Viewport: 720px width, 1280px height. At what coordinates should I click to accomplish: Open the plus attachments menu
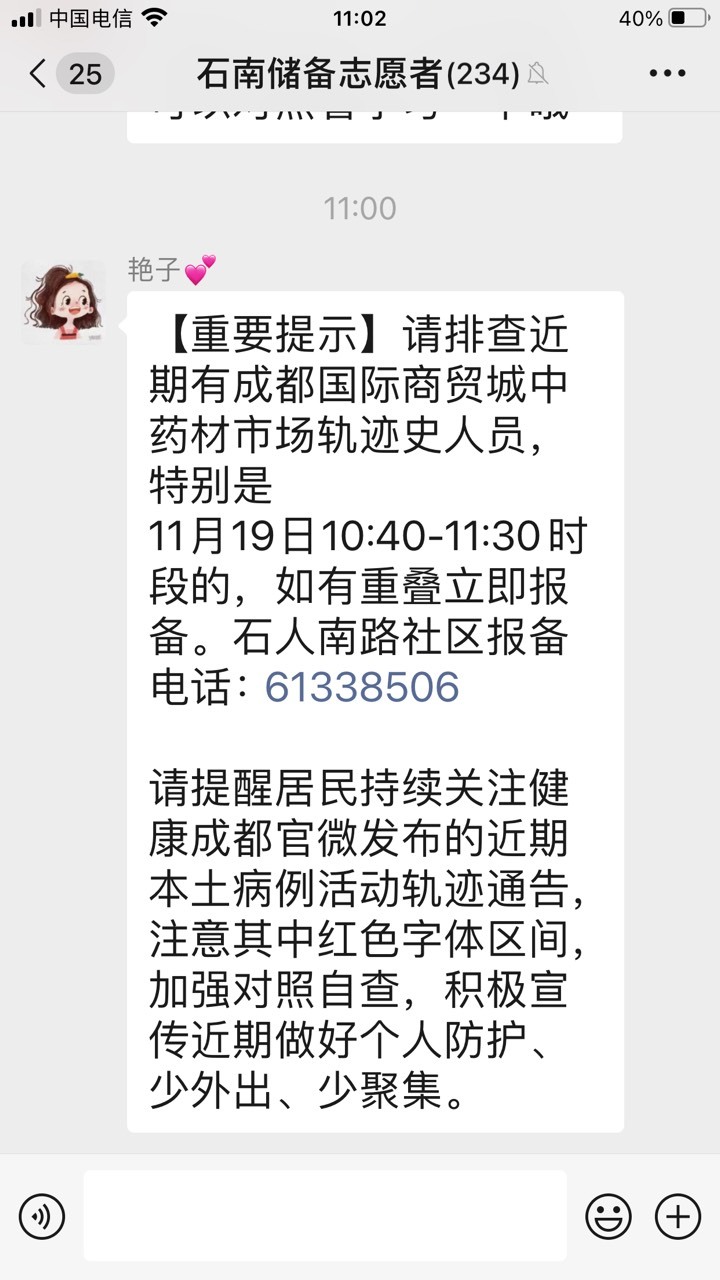tap(678, 1217)
